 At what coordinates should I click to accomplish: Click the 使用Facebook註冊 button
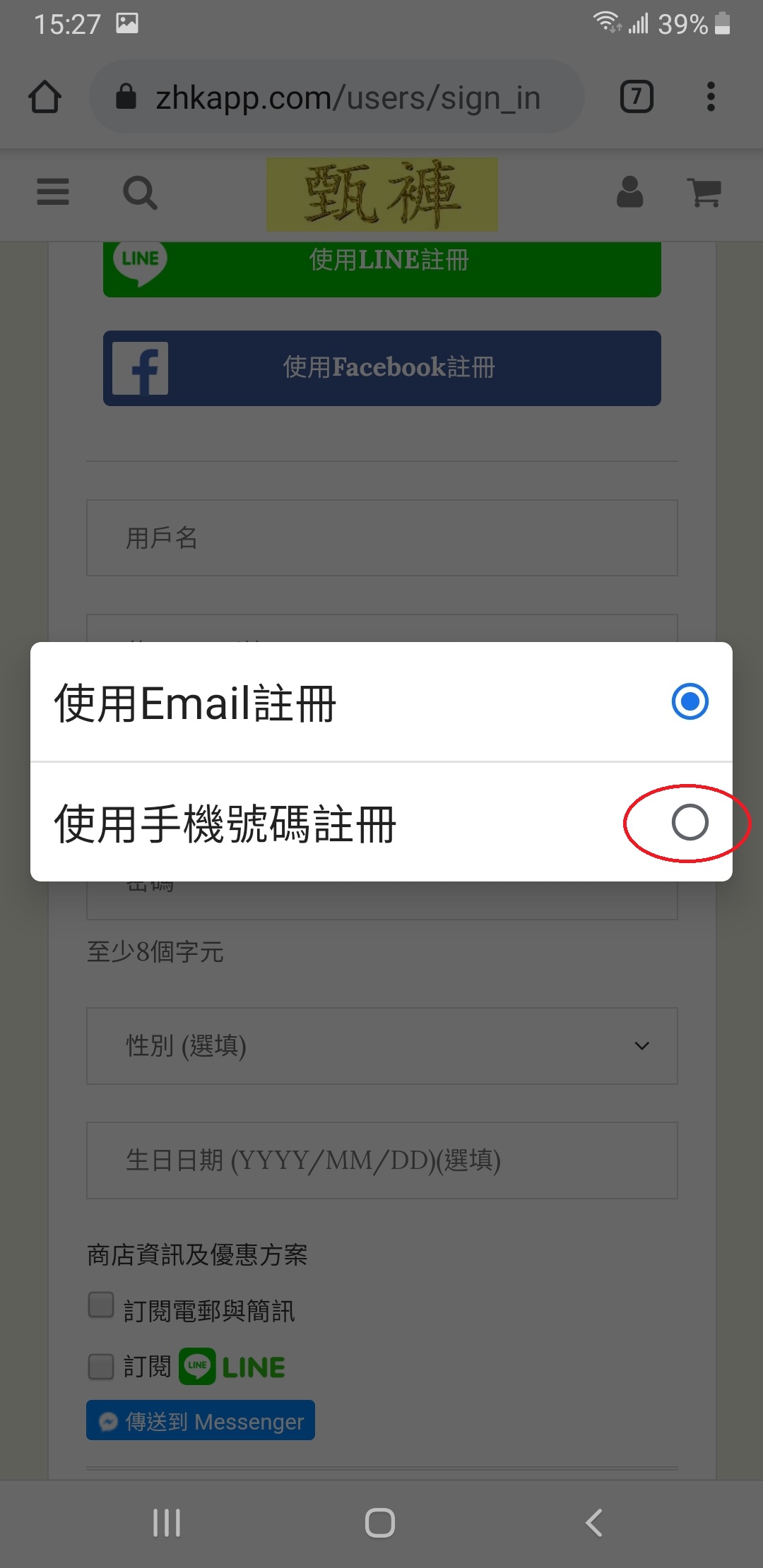click(381, 368)
